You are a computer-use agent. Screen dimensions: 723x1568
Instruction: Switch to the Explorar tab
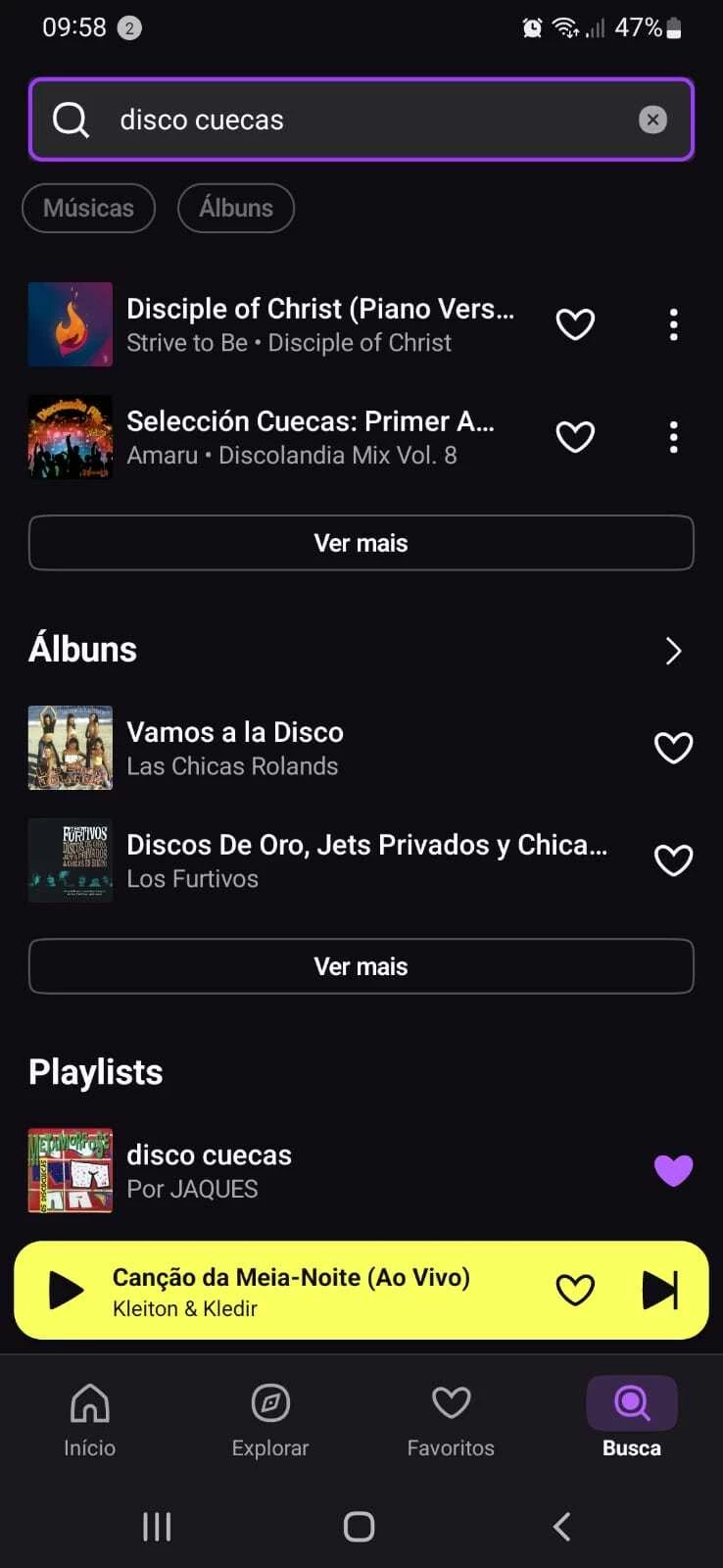click(x=270, y=1419)
